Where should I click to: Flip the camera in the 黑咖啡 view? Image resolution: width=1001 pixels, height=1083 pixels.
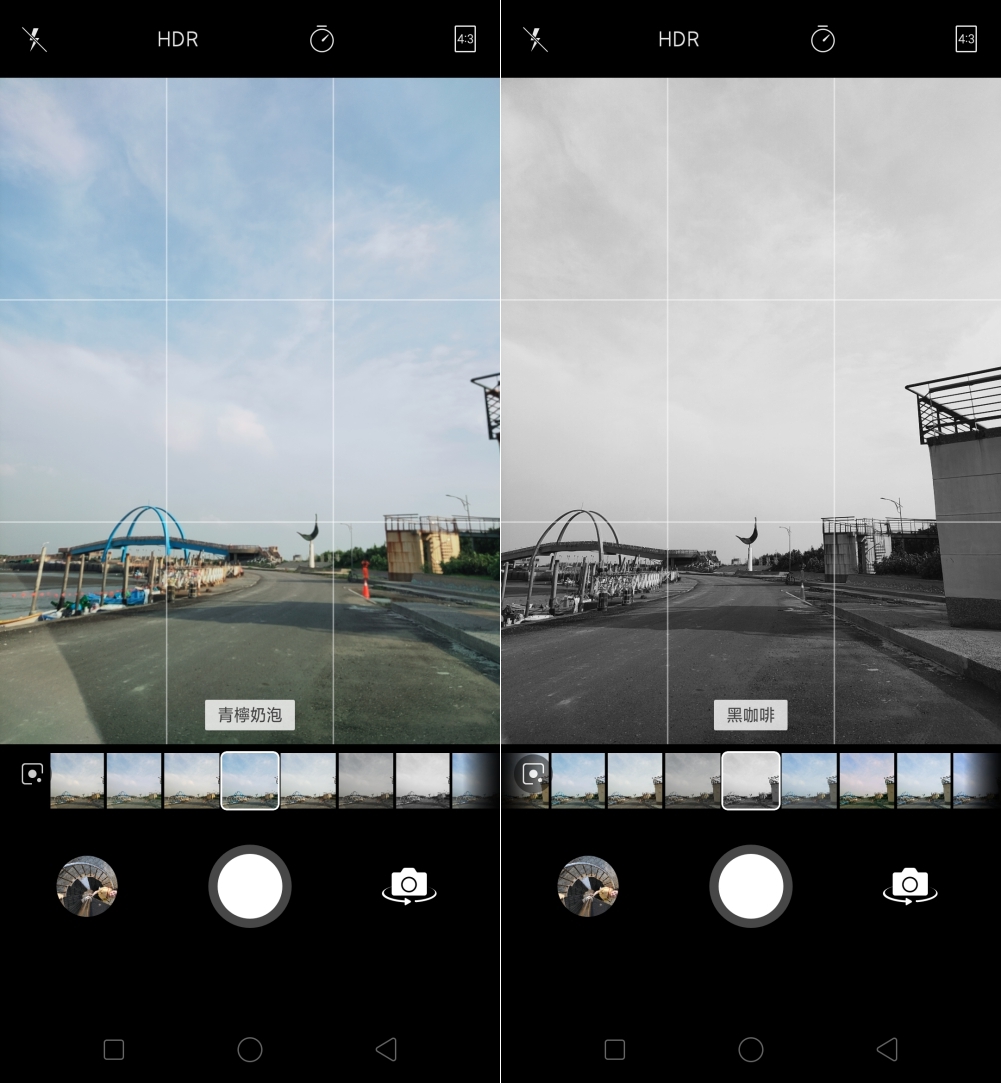point(910,886)
